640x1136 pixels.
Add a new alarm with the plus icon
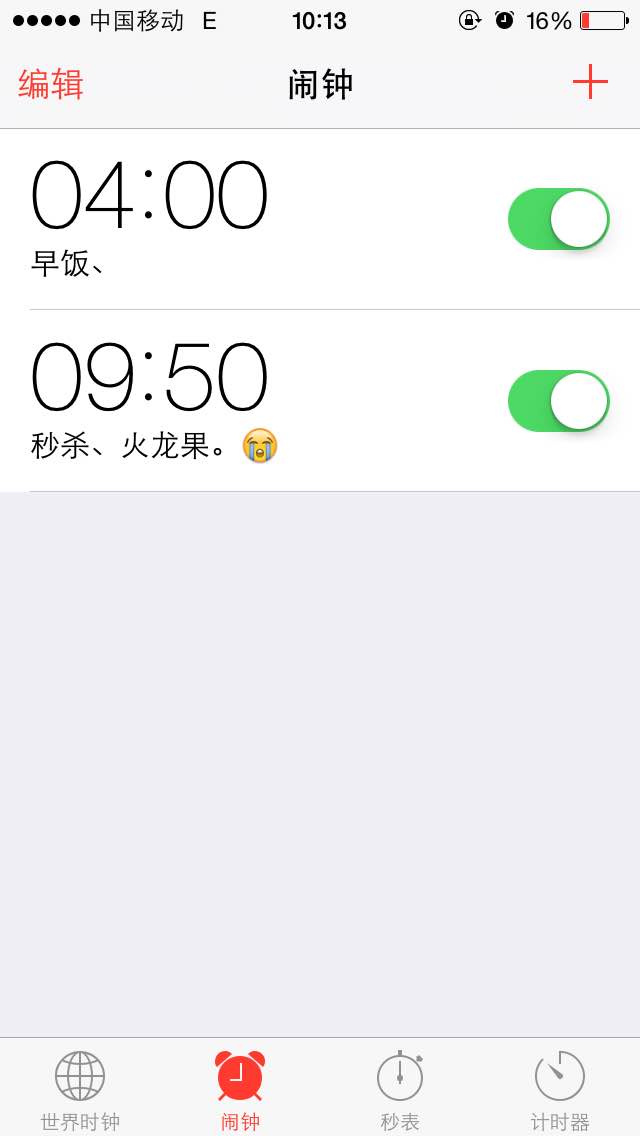(590, 82)
